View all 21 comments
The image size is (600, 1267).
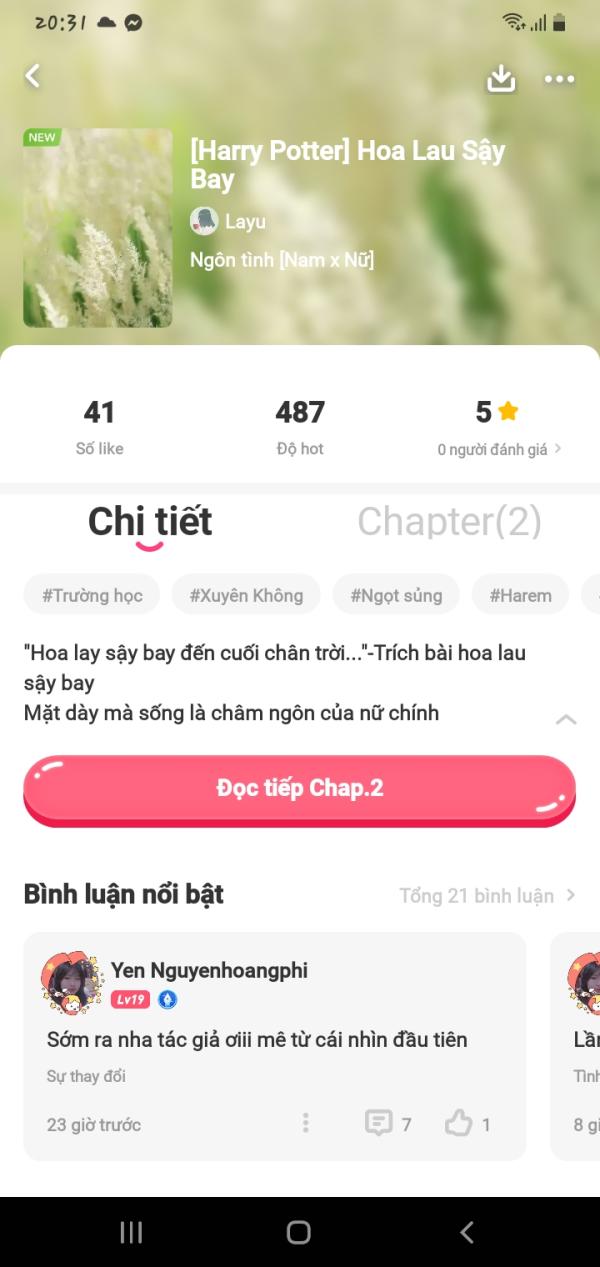click(487, 895)
